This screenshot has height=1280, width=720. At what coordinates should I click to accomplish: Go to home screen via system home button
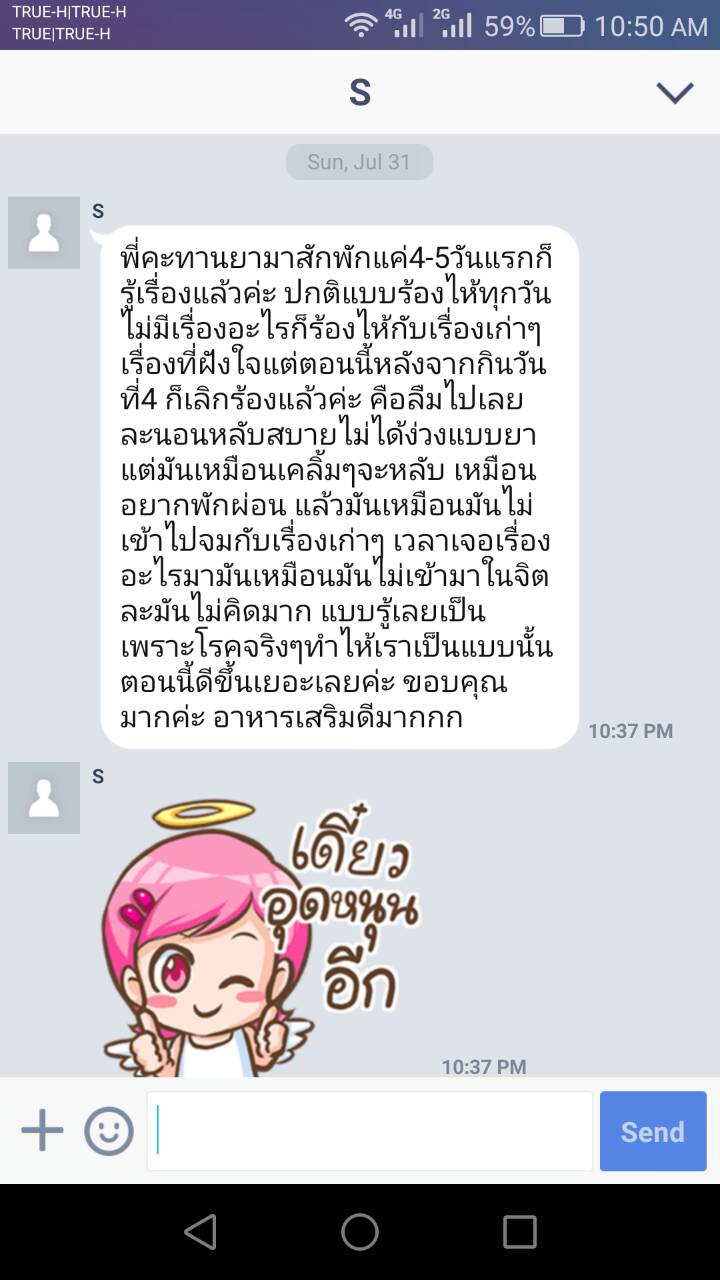point(360,1231)
